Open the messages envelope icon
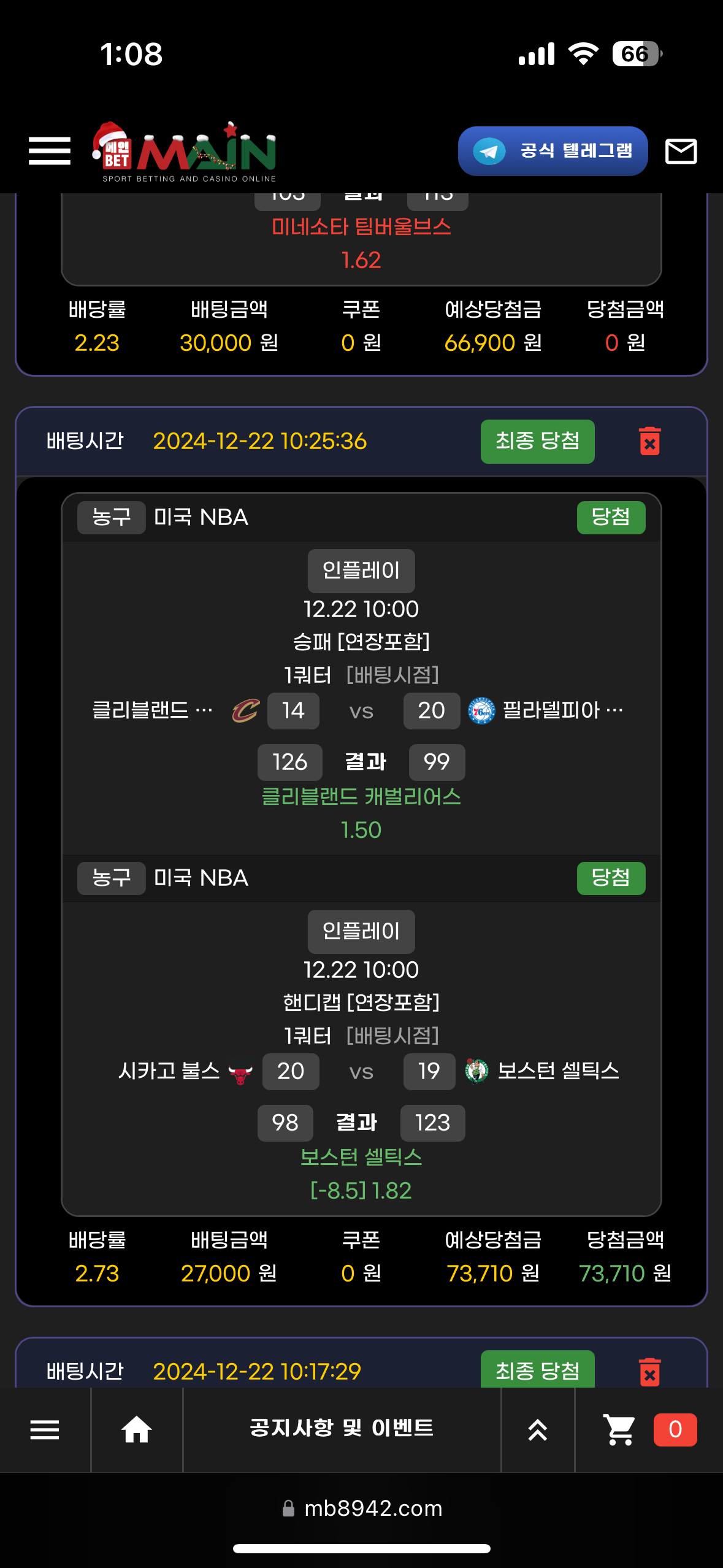723x1568 pixels. [x=681, y=151]
